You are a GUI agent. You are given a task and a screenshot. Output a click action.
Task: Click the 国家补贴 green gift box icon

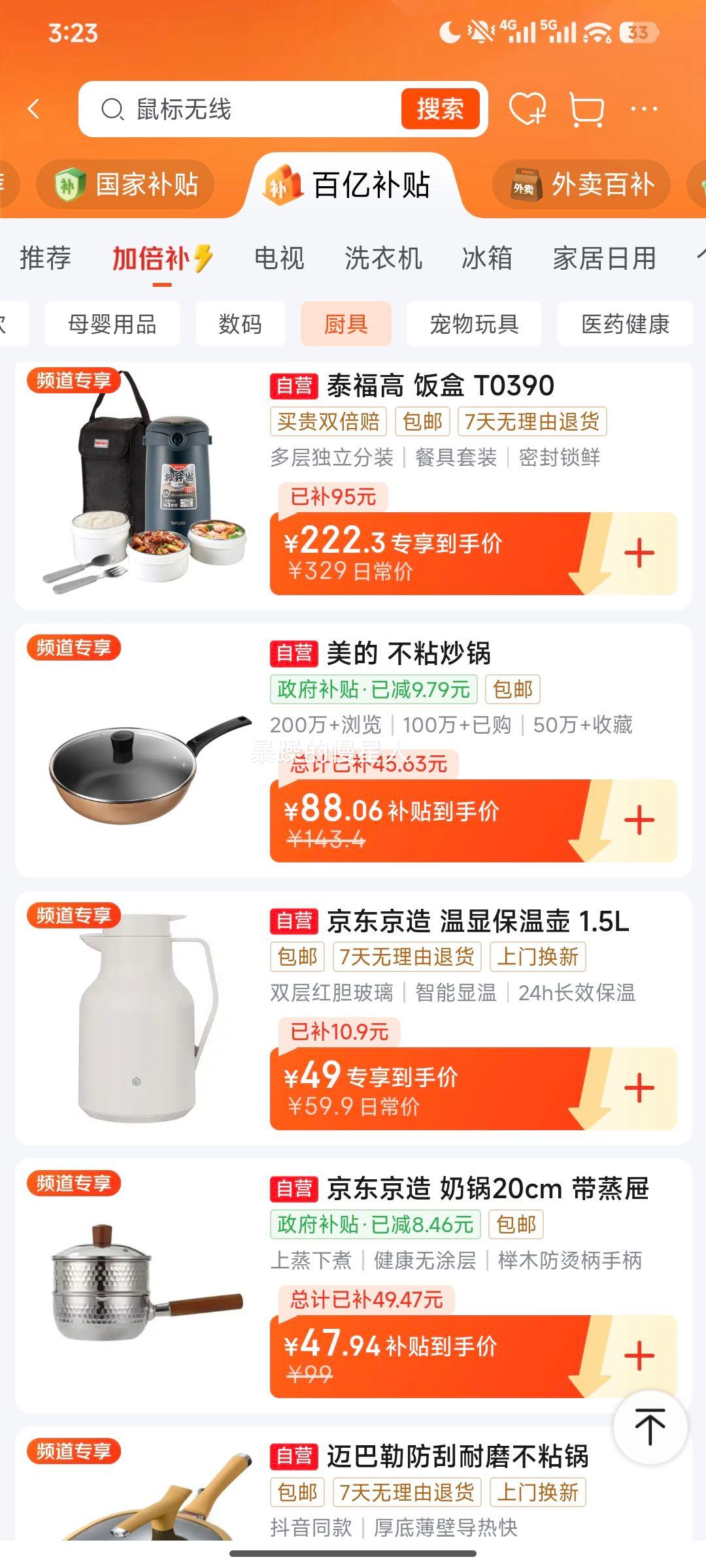[71, 184]
